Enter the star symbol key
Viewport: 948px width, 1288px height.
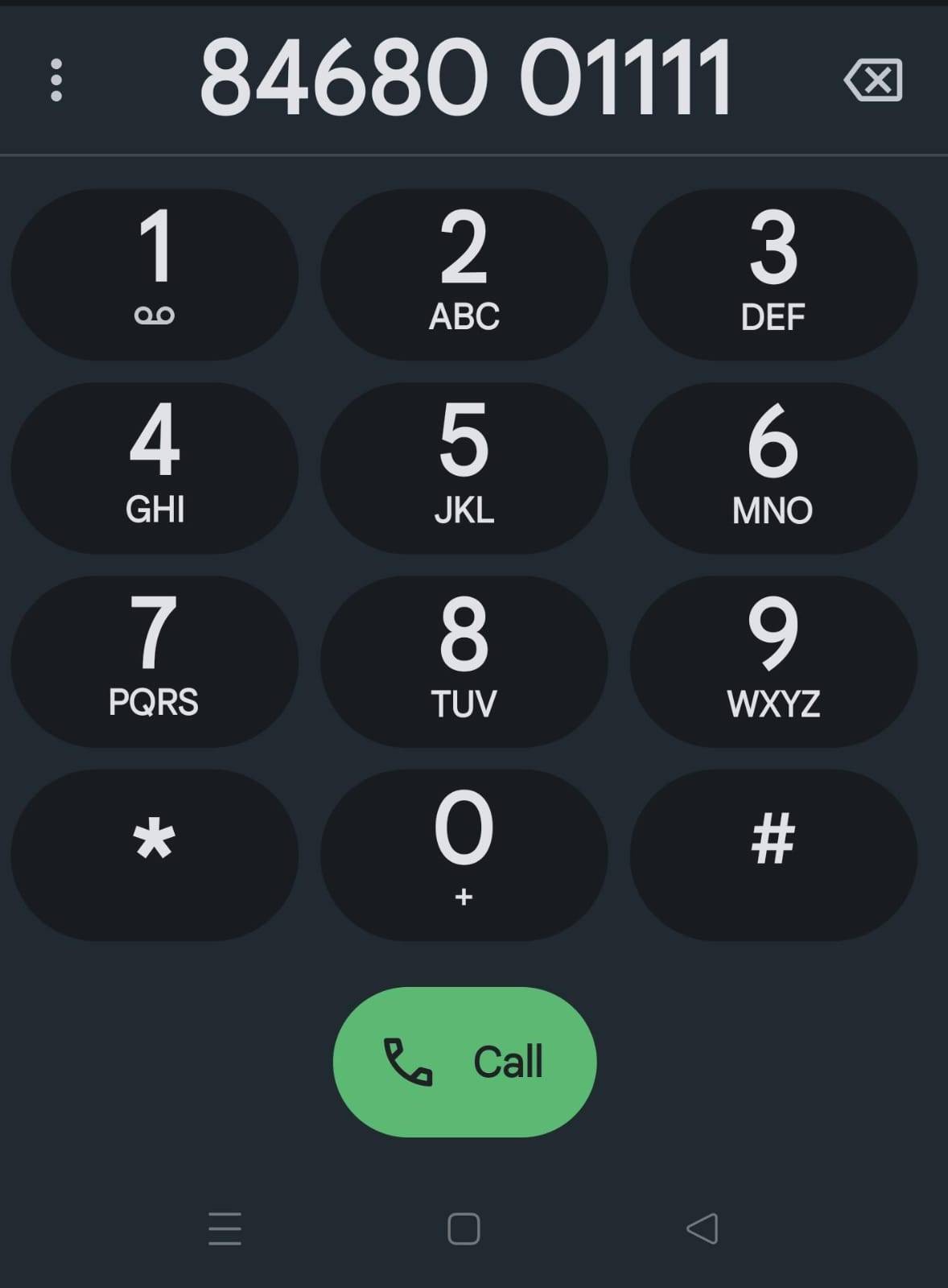coord(155,854)
